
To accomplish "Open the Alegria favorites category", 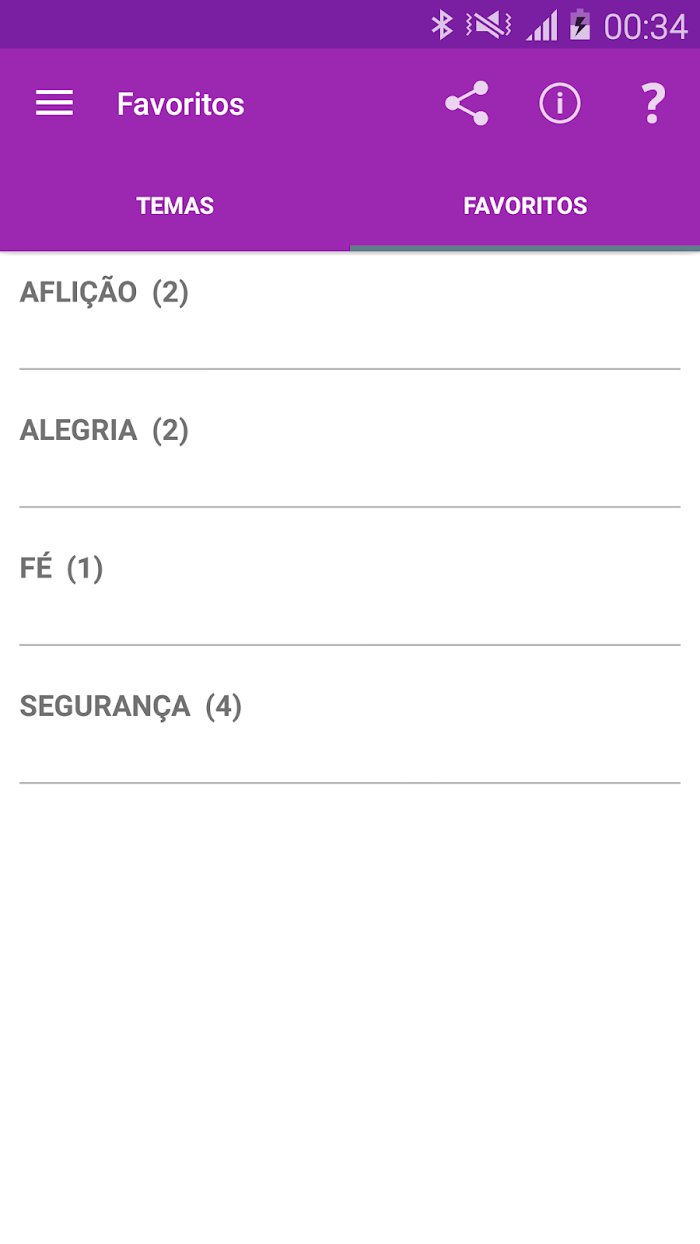I will (350, 439).
